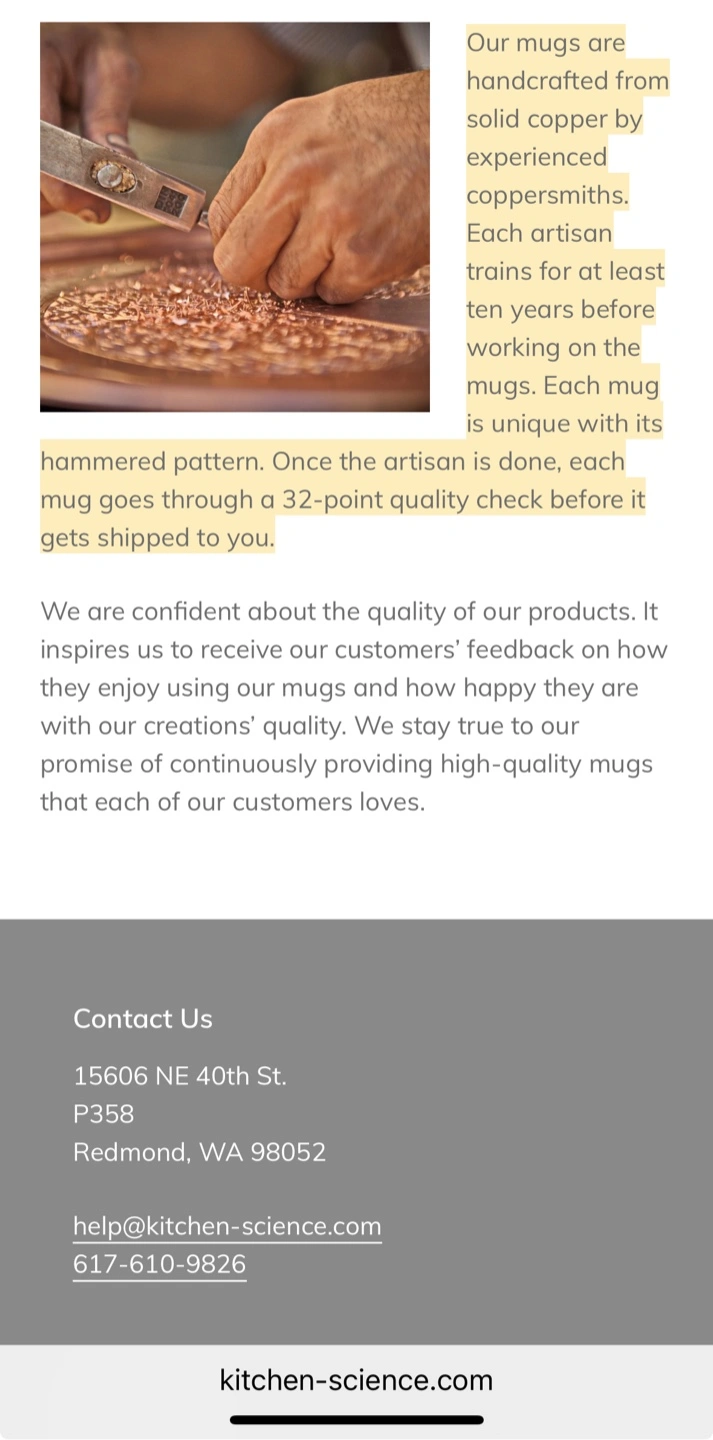Open the help@kitchen-science.com email link

coord(227,1226)
